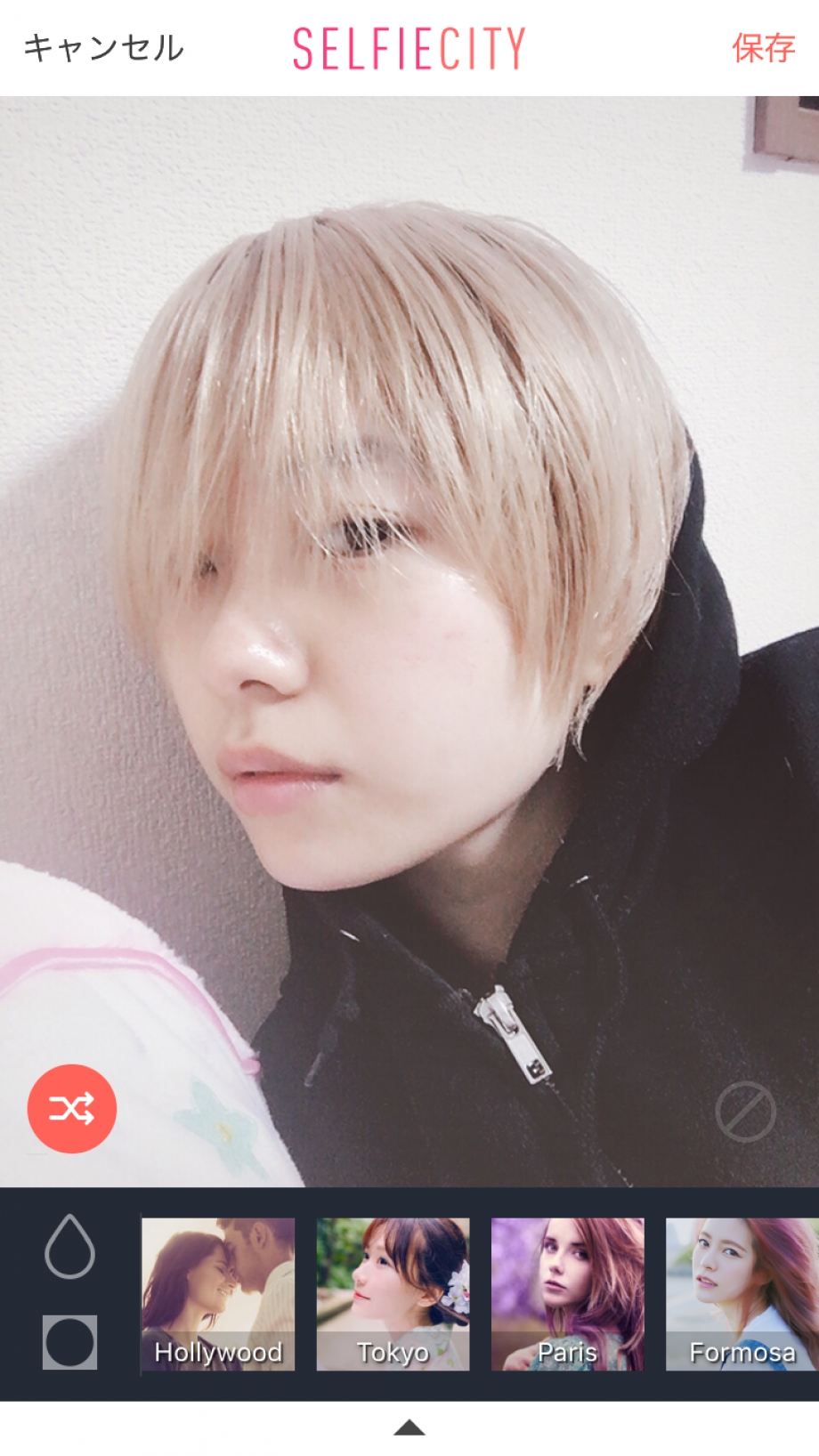This screenshot has height=1456, width=819.
Task: Cancel editing with キャンセル
Action: pyautogui.click(x=103, y=48)
